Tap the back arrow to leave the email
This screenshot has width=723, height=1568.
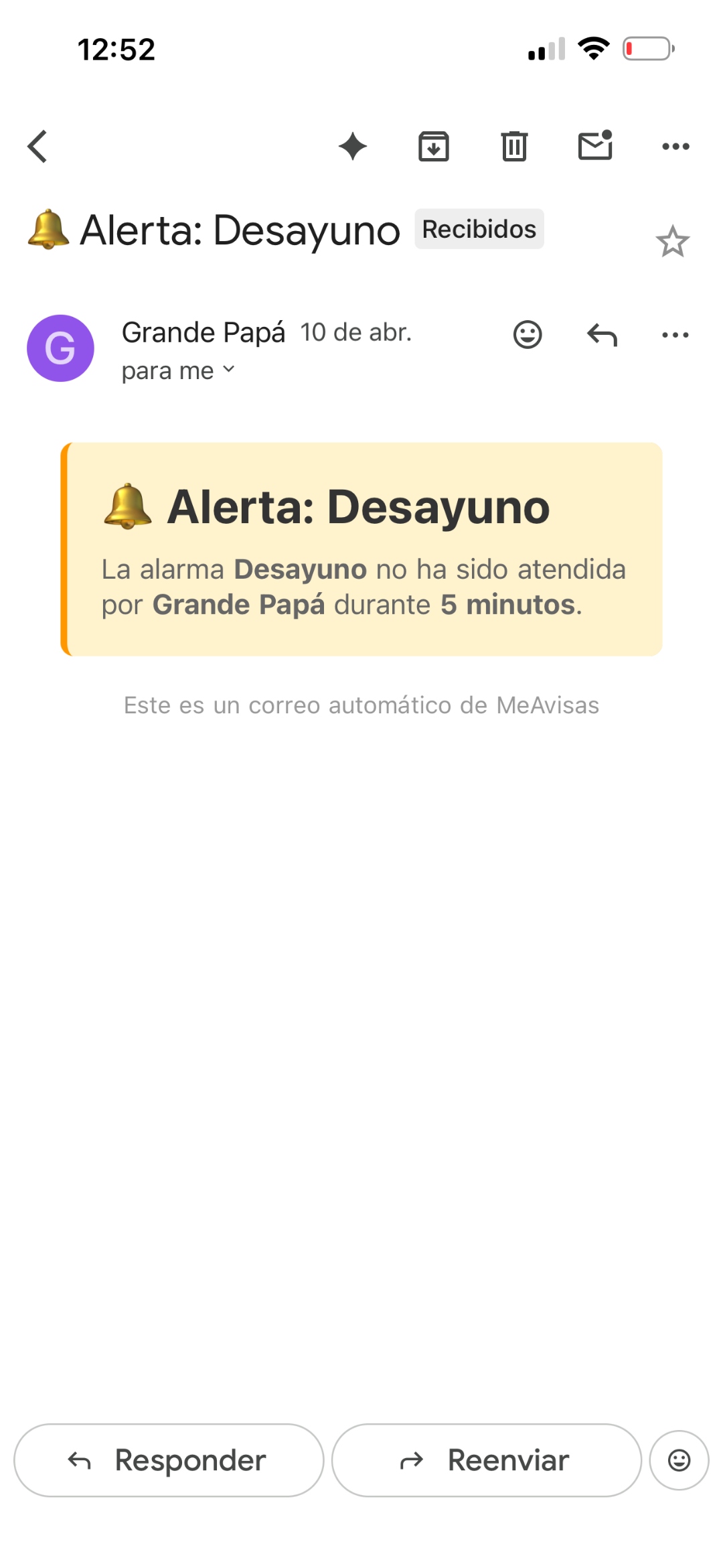[38, 146]
